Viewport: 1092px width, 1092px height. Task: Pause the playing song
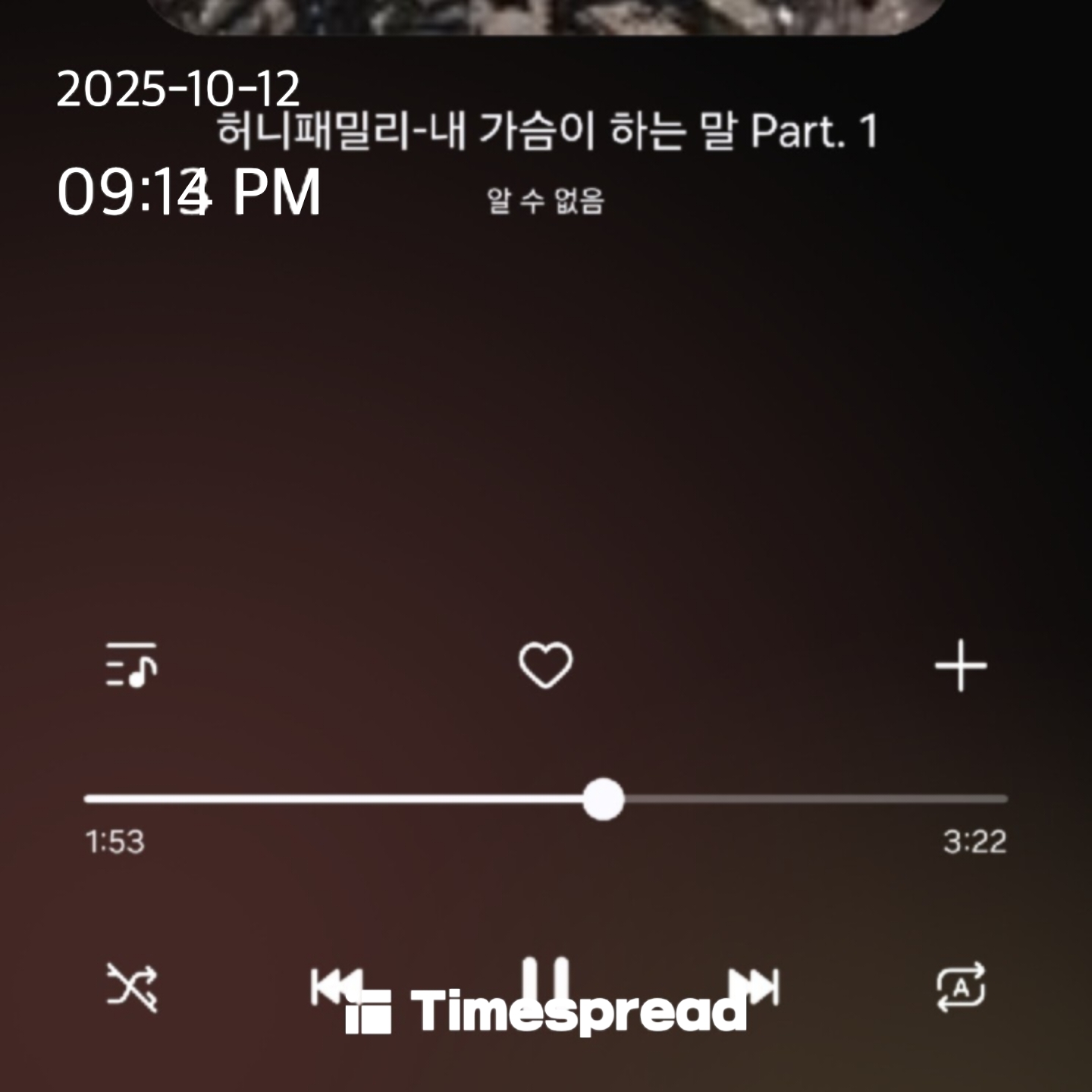pyautogui.click(x=545, y=982)
